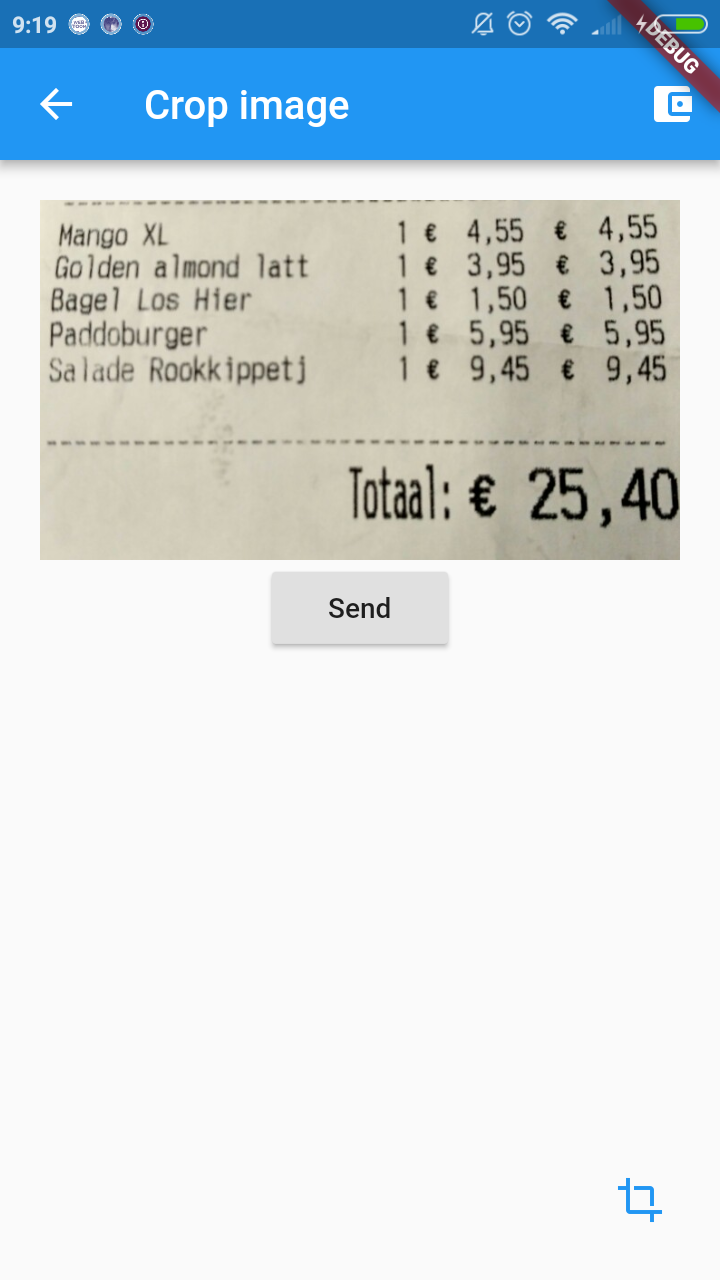Open the wallet icon in app bar

click(x=672, y=104)
